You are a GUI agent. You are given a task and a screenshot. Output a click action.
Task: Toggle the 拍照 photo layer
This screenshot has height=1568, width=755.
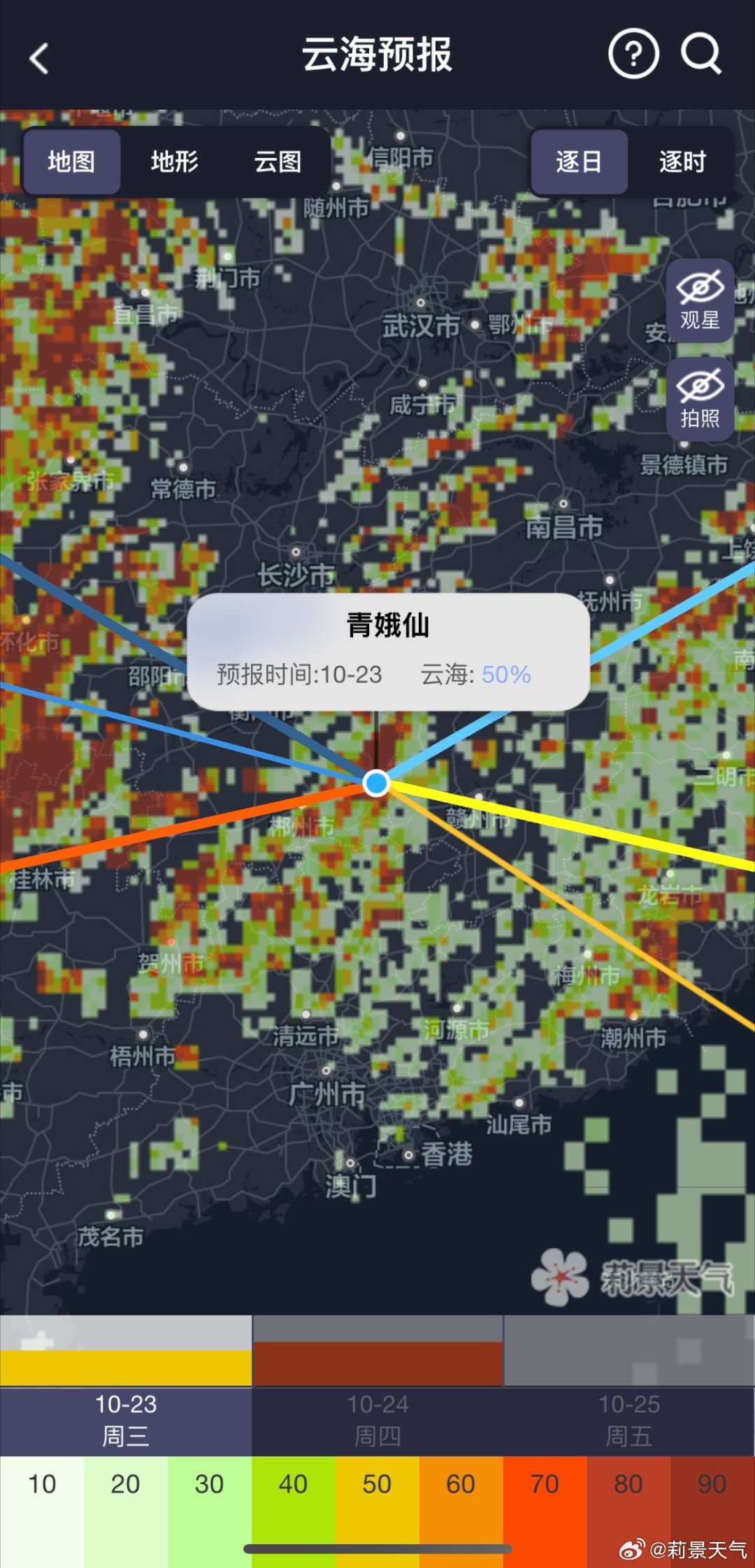tap(700, 400)
